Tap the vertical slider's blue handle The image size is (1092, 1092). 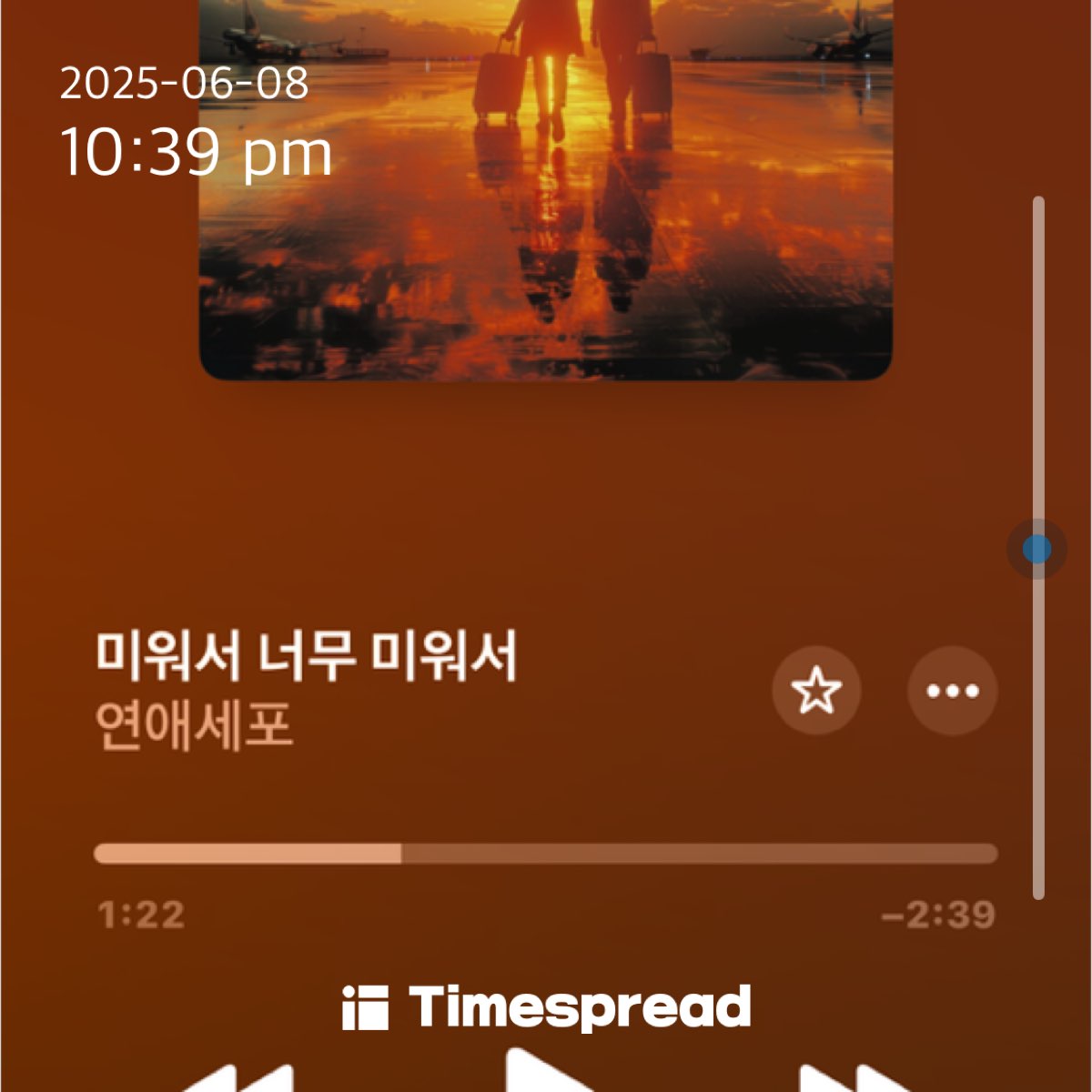click(1036, 549)
